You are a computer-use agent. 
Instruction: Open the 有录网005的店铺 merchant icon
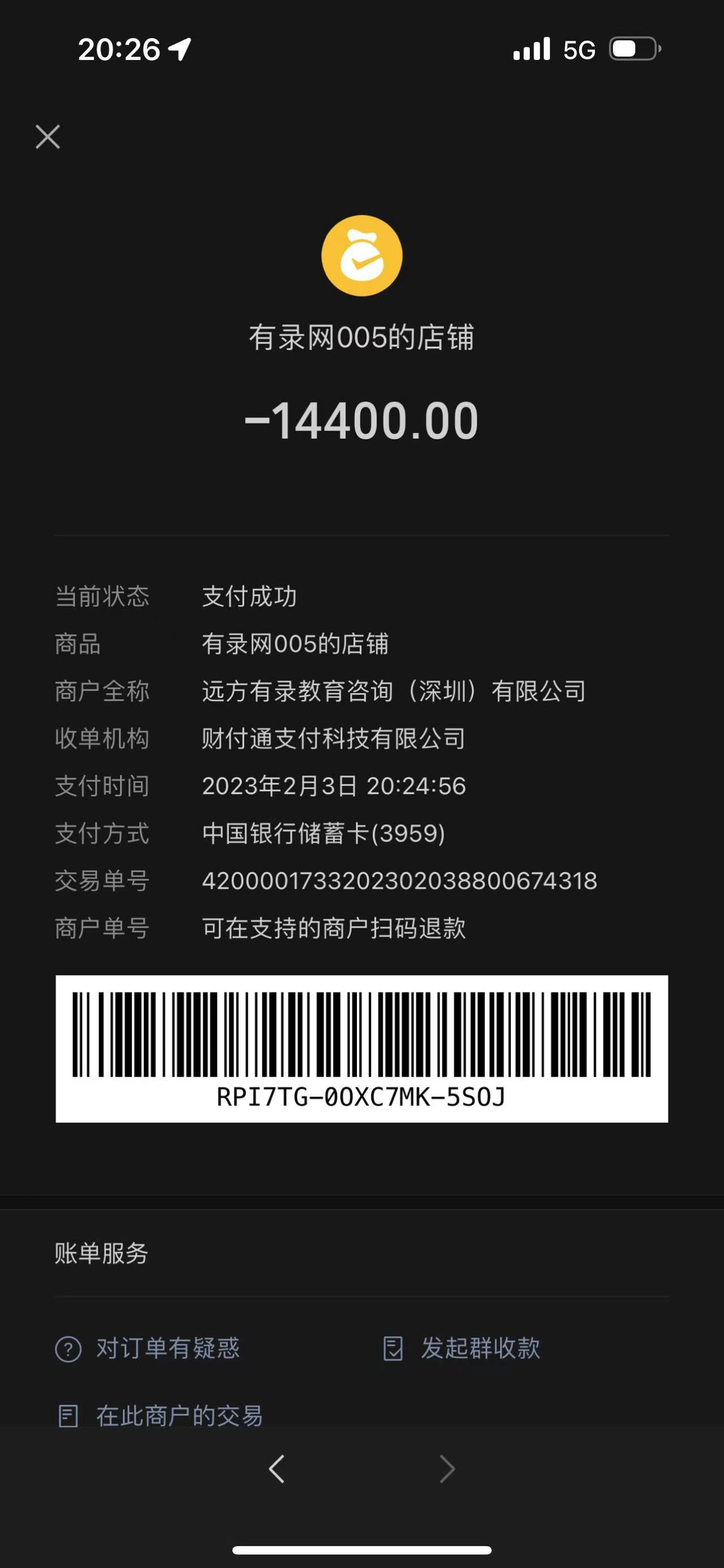(361, 255)
